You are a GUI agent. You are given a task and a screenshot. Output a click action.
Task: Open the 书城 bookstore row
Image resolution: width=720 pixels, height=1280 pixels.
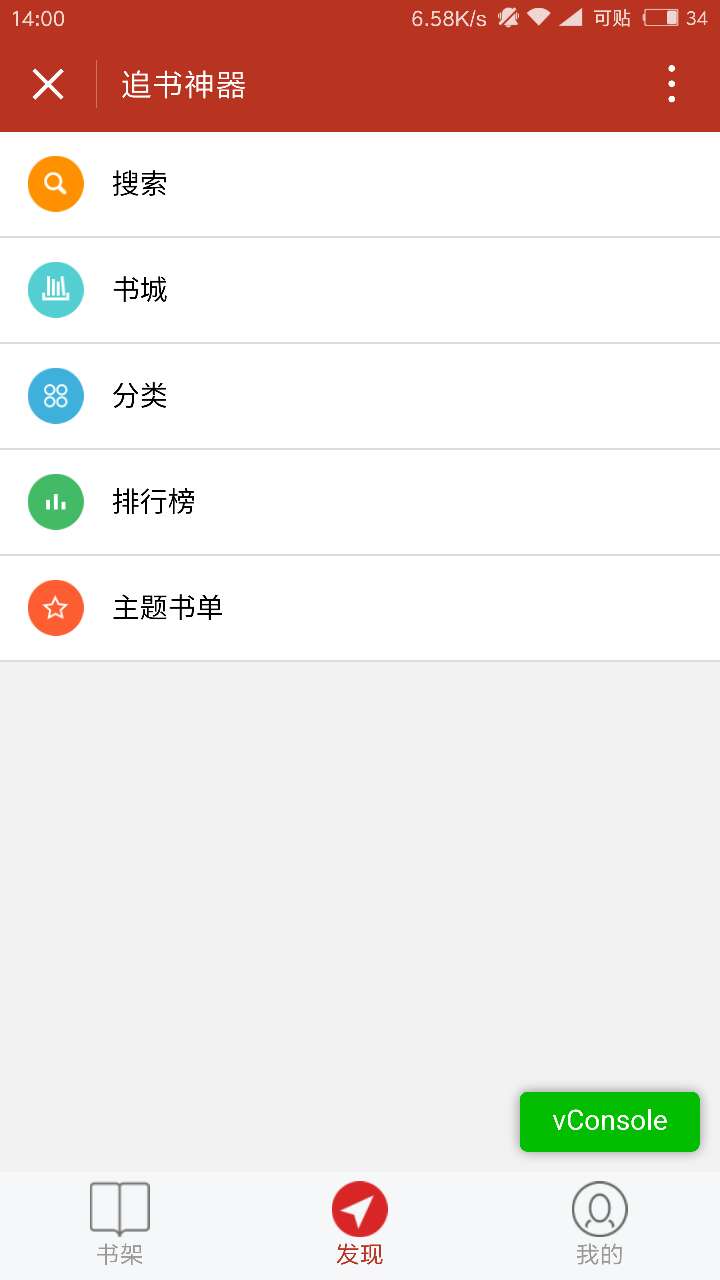[360, 290]
